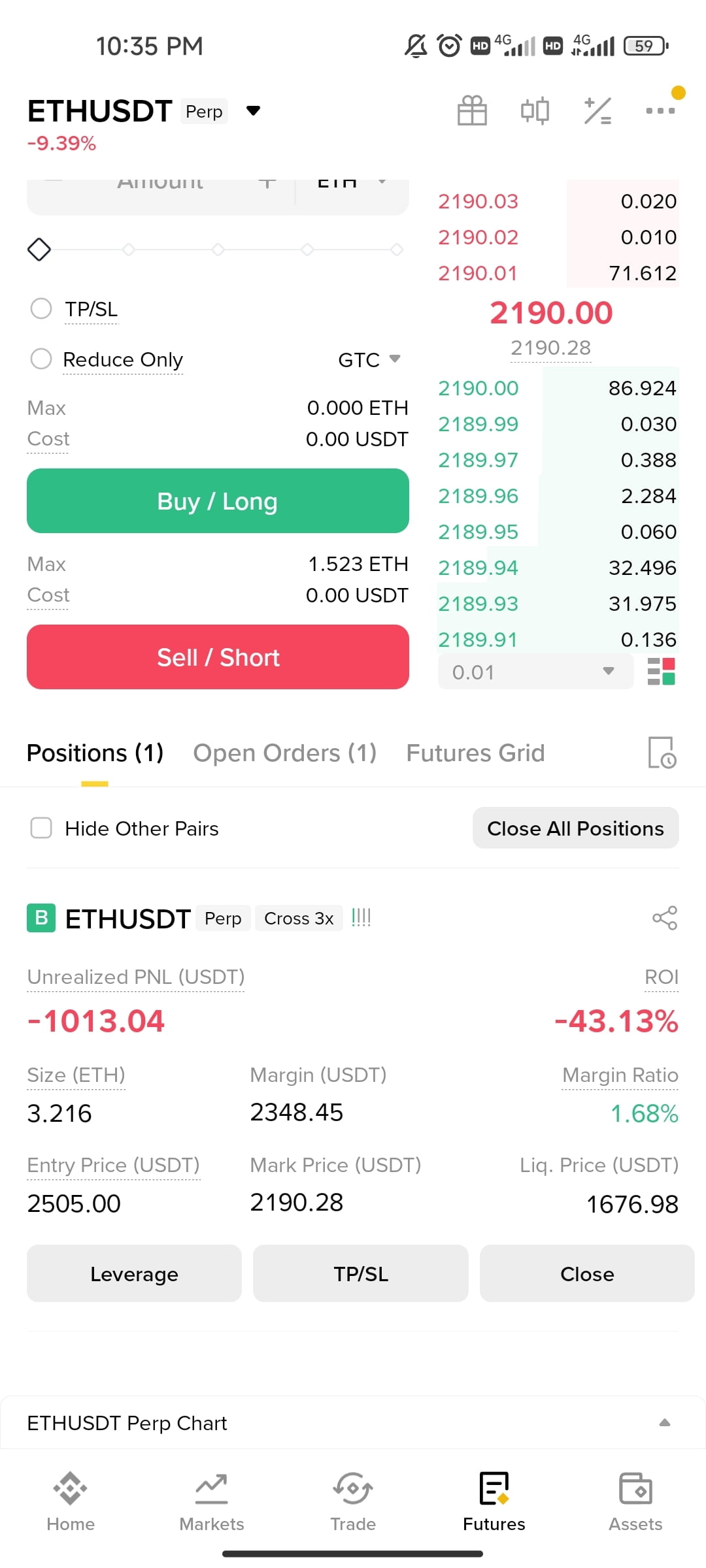
Task: Change the 0.01 order book precision
Action: click(535, 672)
